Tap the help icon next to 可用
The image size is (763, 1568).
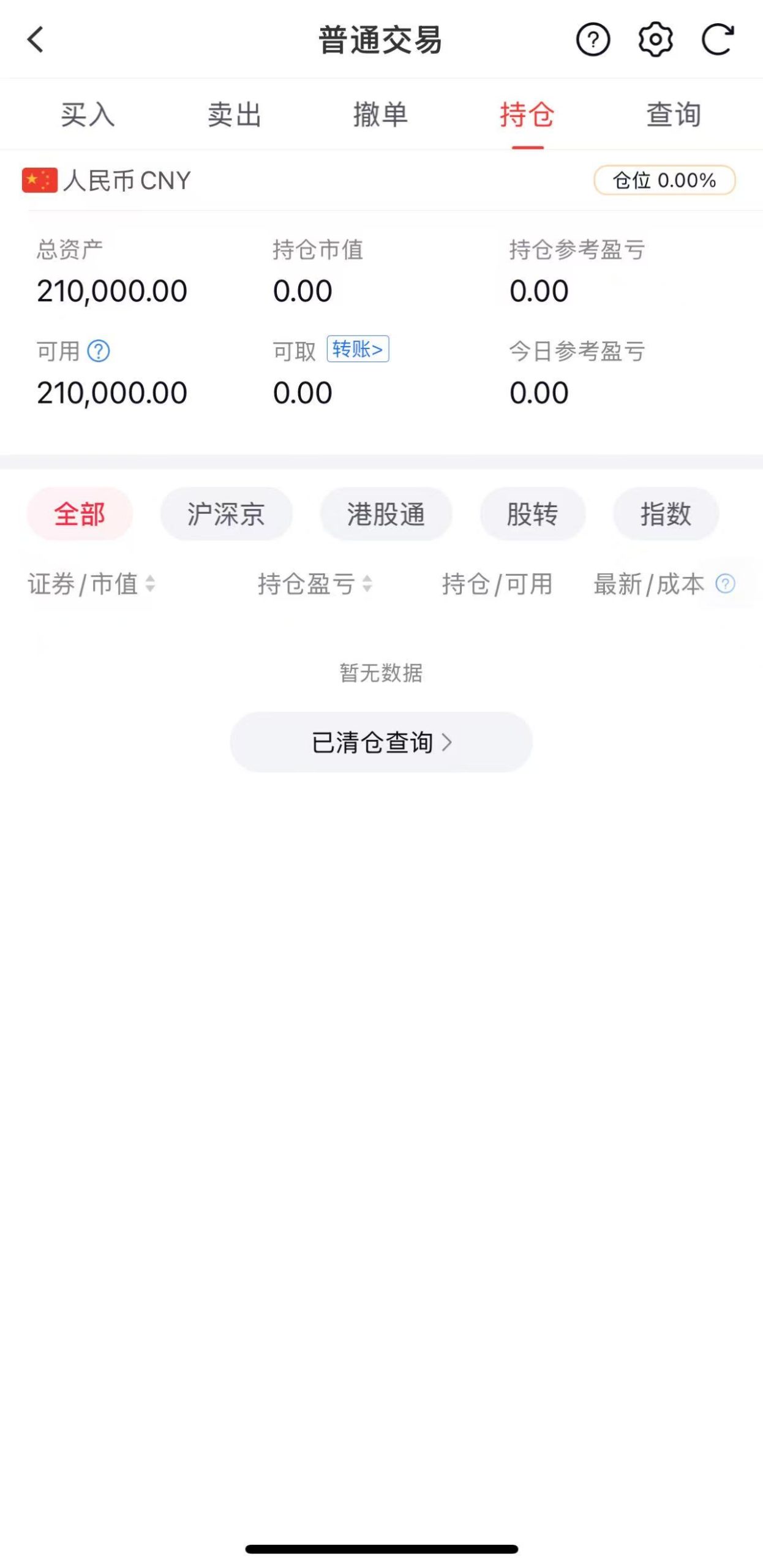click(x=99, y=351)
